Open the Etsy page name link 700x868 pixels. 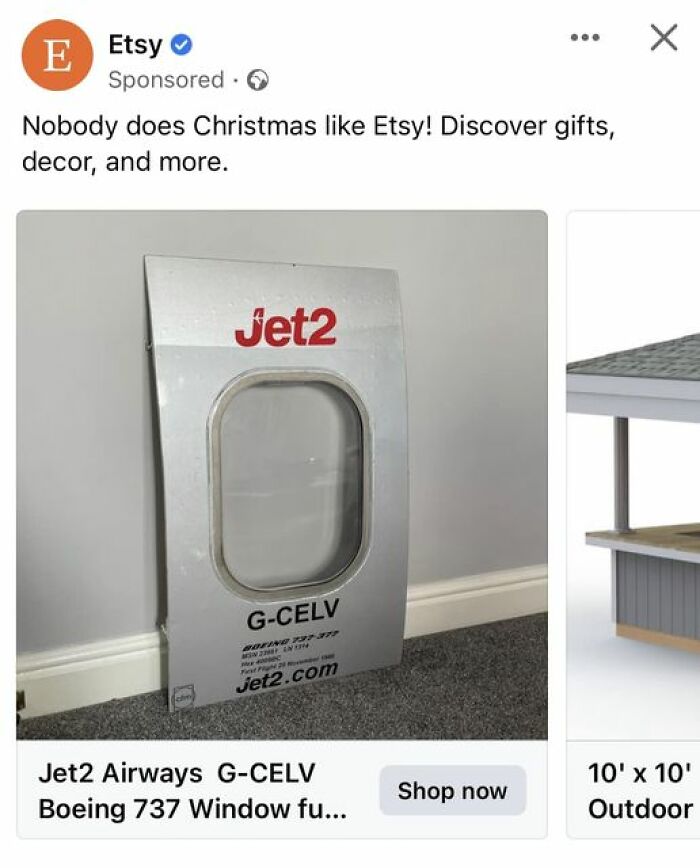134,43
